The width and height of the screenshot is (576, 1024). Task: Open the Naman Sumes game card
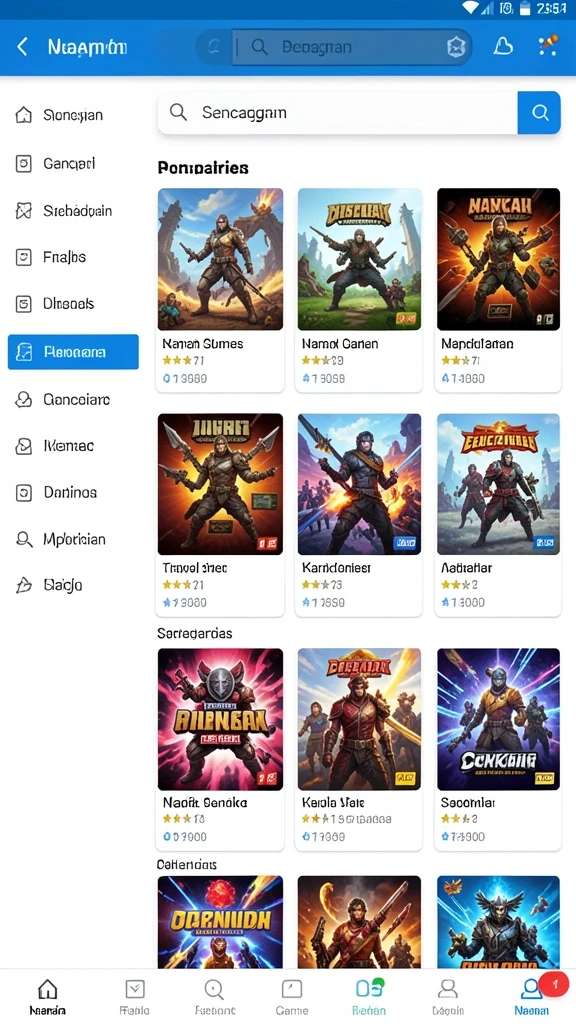click(x=220, y=290)
